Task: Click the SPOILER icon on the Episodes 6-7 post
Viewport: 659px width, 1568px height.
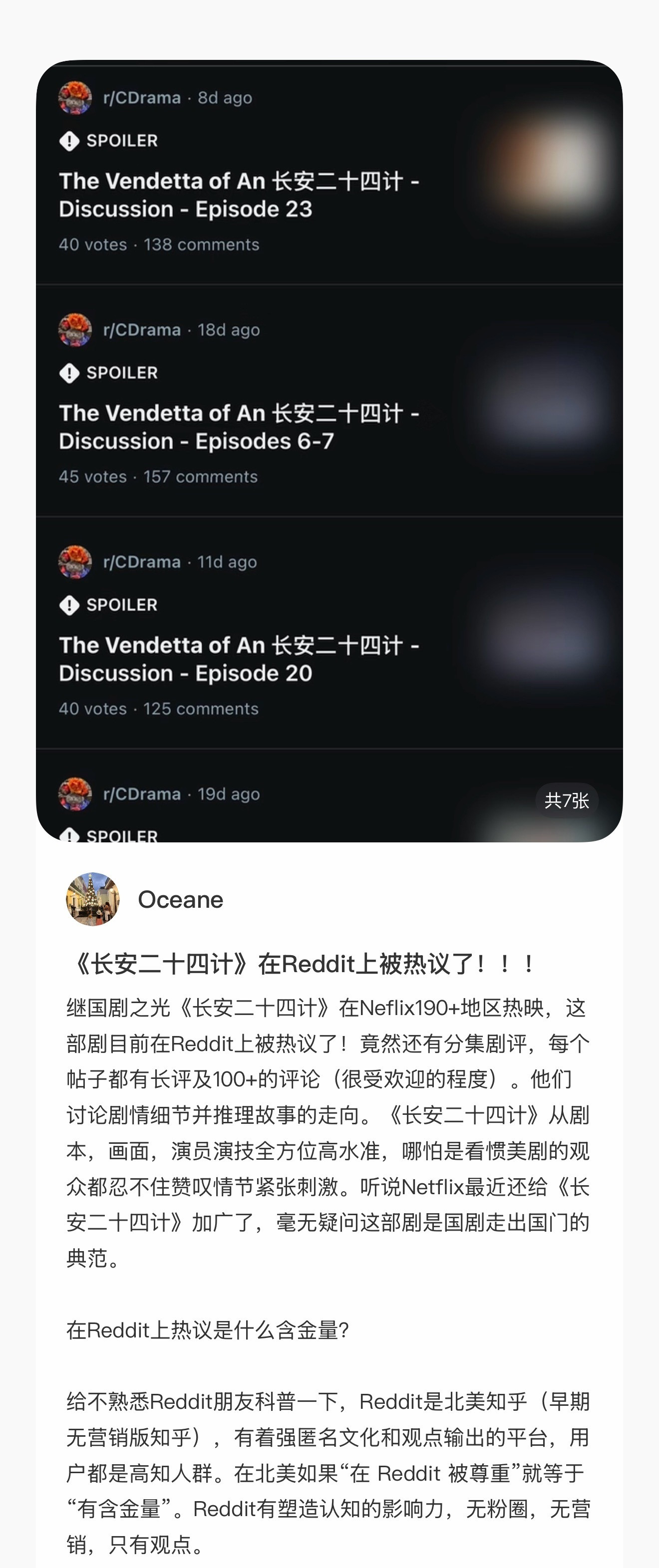Action: click(x=69, y=372)
